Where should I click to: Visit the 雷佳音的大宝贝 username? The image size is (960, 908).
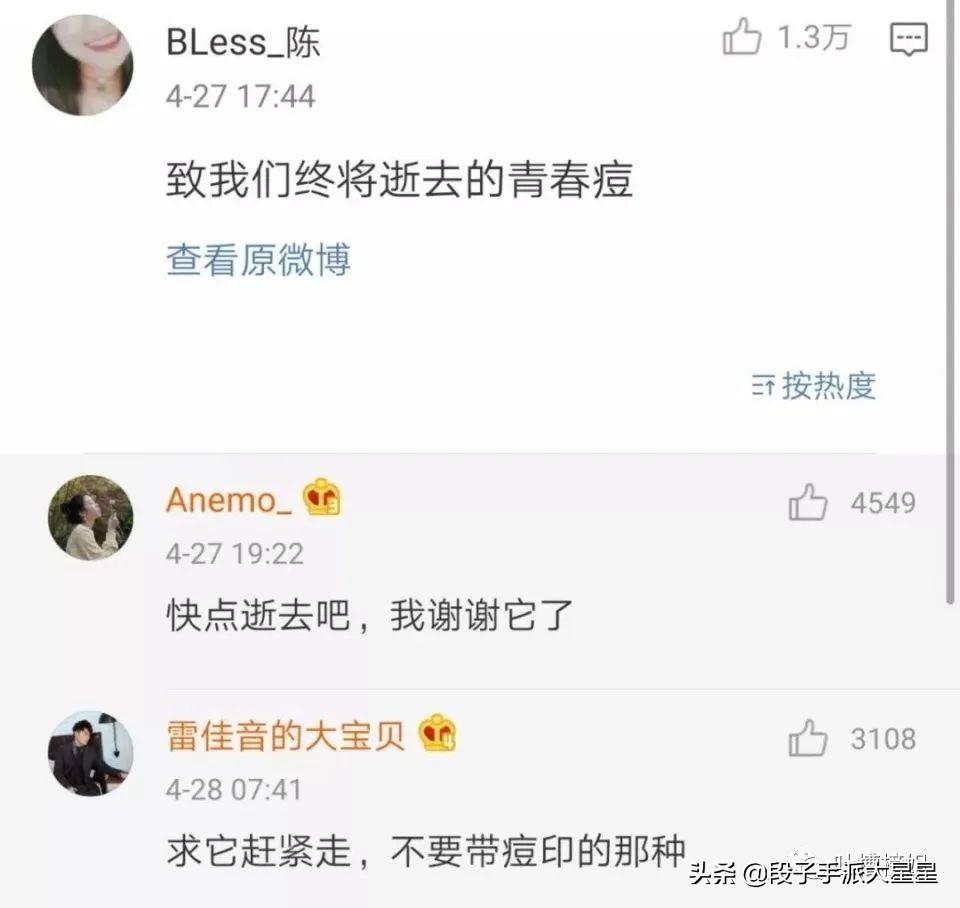[286, 736]
